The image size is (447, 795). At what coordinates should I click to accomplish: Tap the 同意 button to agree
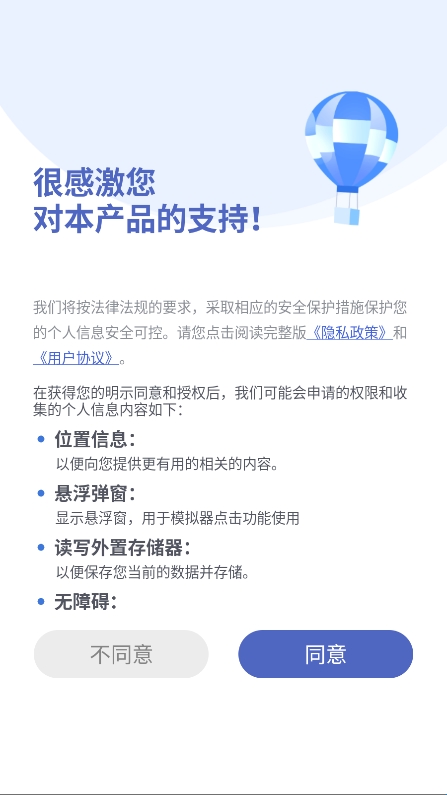pyautogui.click(x=325, y=654)
